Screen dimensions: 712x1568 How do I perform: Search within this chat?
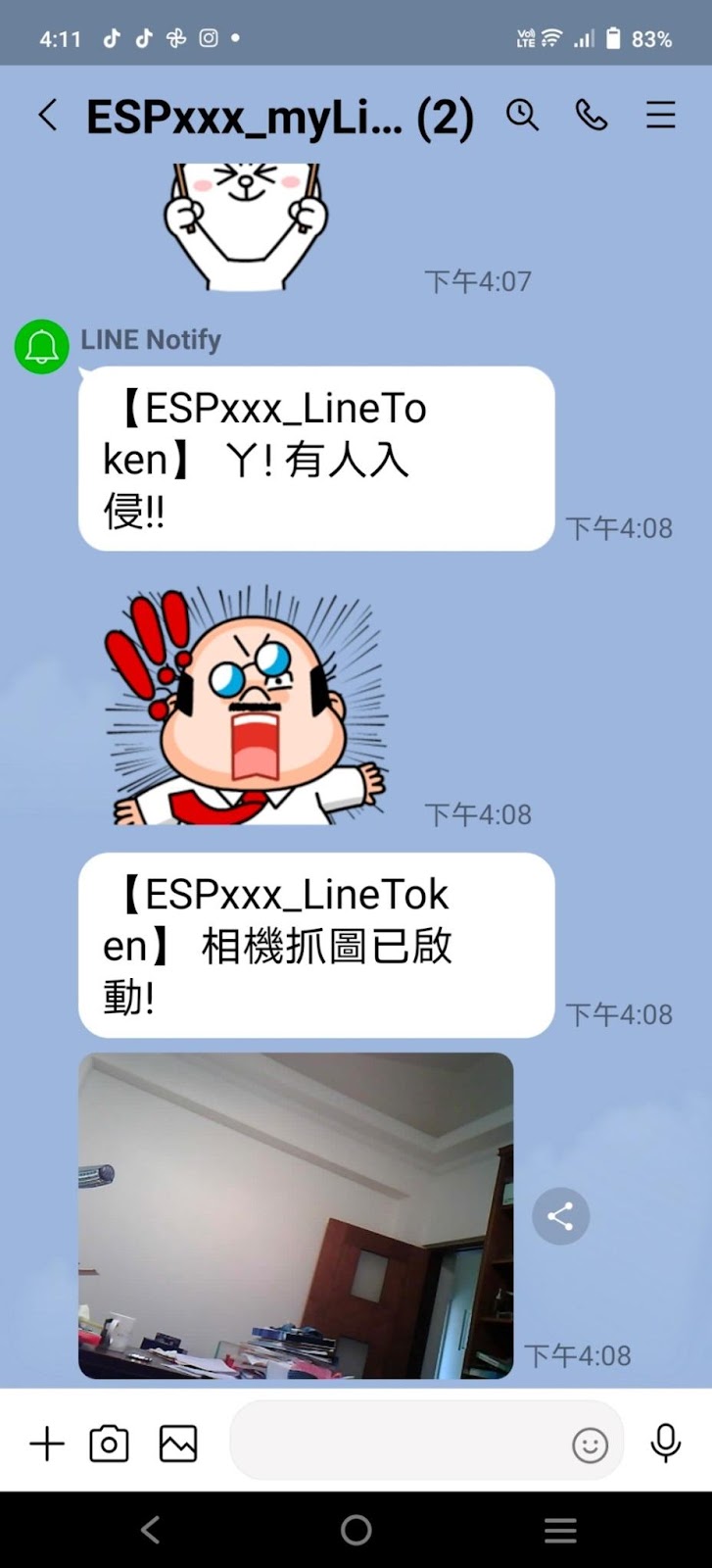522,116
